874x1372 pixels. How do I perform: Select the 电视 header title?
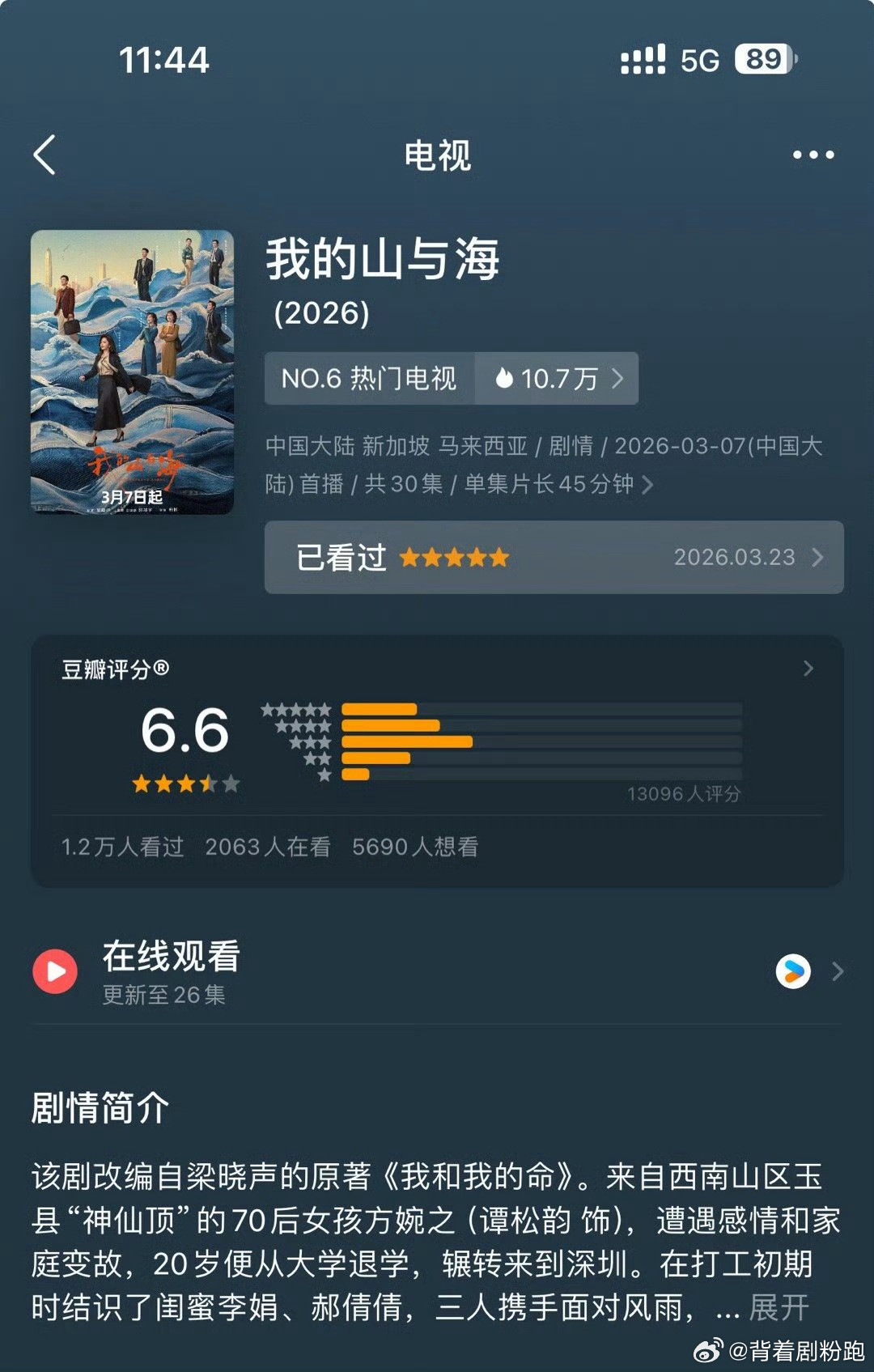[437, 156]
